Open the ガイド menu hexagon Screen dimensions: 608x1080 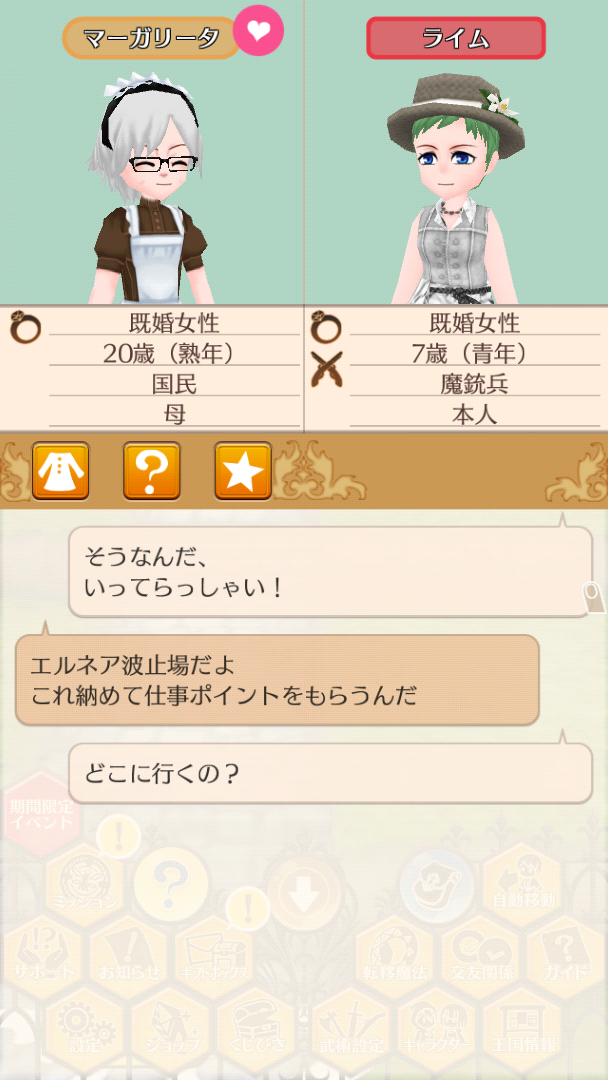click(566, 957)
